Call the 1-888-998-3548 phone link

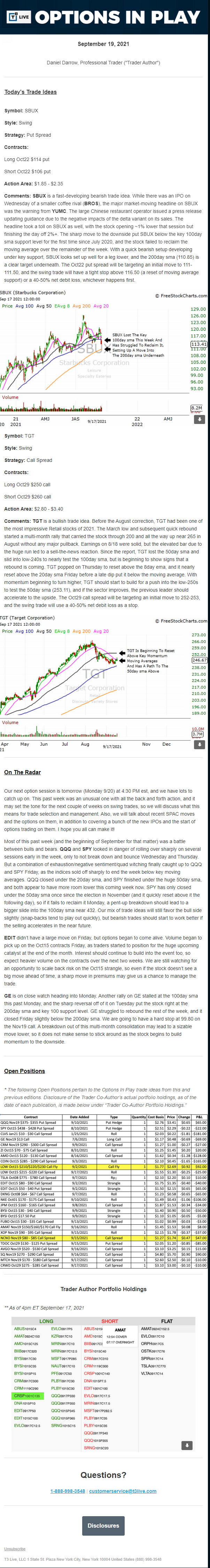pyautogui.click(x=68, y=1491)
